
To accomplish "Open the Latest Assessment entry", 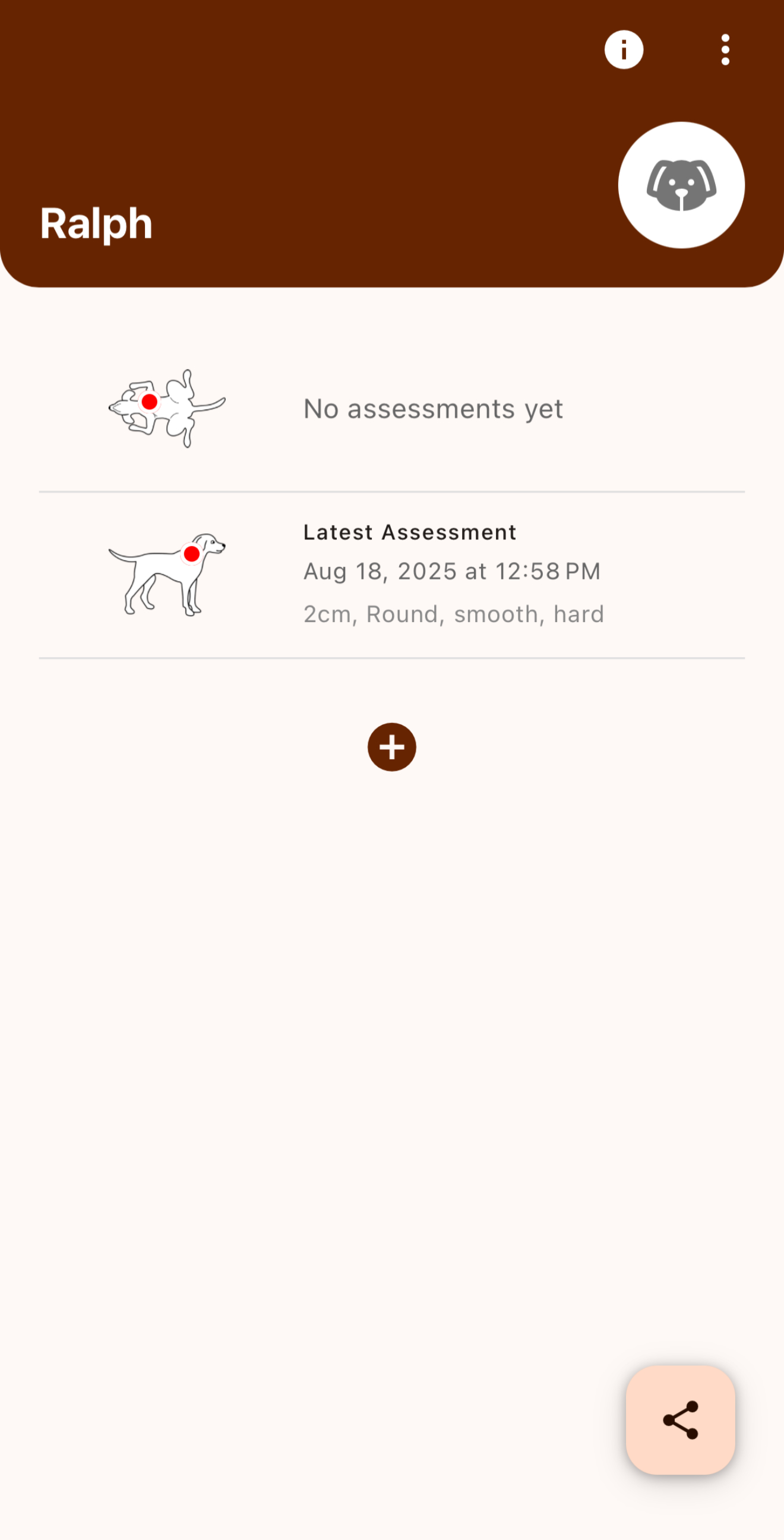I will [x=392, y=572].
